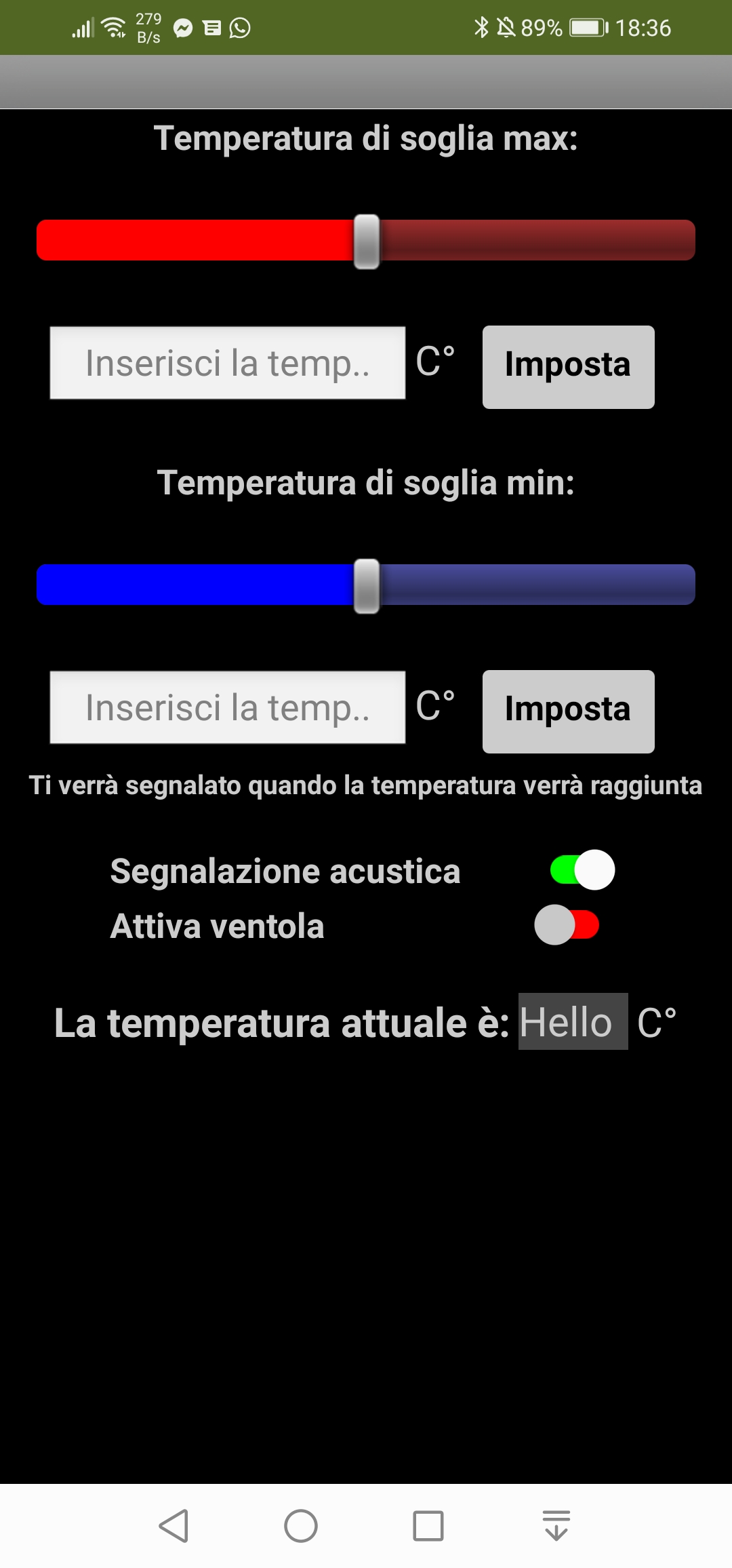
Task: Tap Imposta for max threshold temperature
Action: [568, 367]
